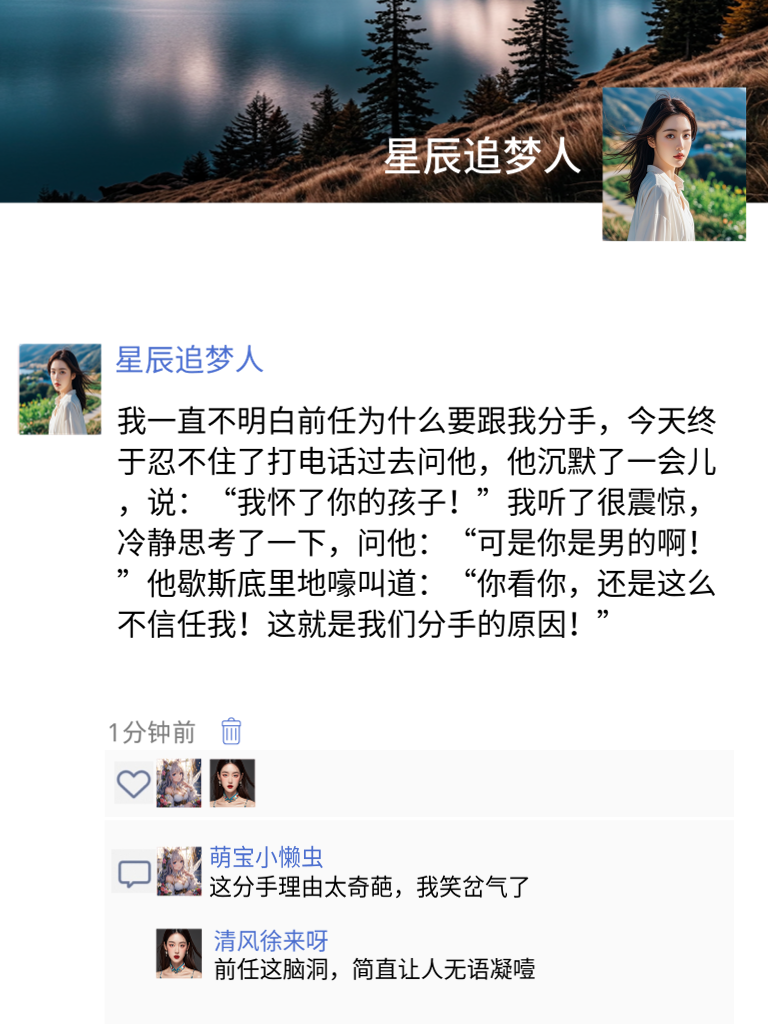The height and width of the screenshot is (1024, 768).
Task: Open 星辰追梦人's profile from the header name
Action: 483,156
